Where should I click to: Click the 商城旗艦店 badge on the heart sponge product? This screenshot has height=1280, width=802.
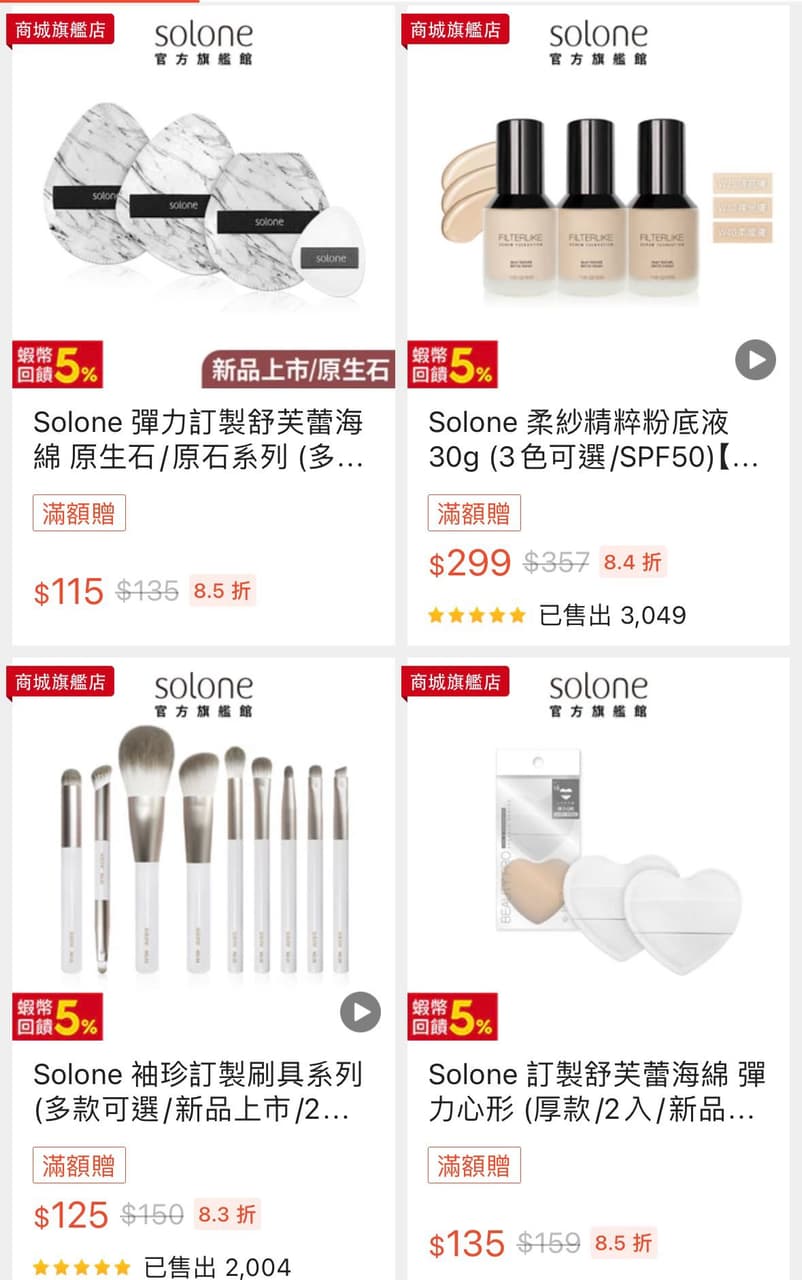click(455, 684)
